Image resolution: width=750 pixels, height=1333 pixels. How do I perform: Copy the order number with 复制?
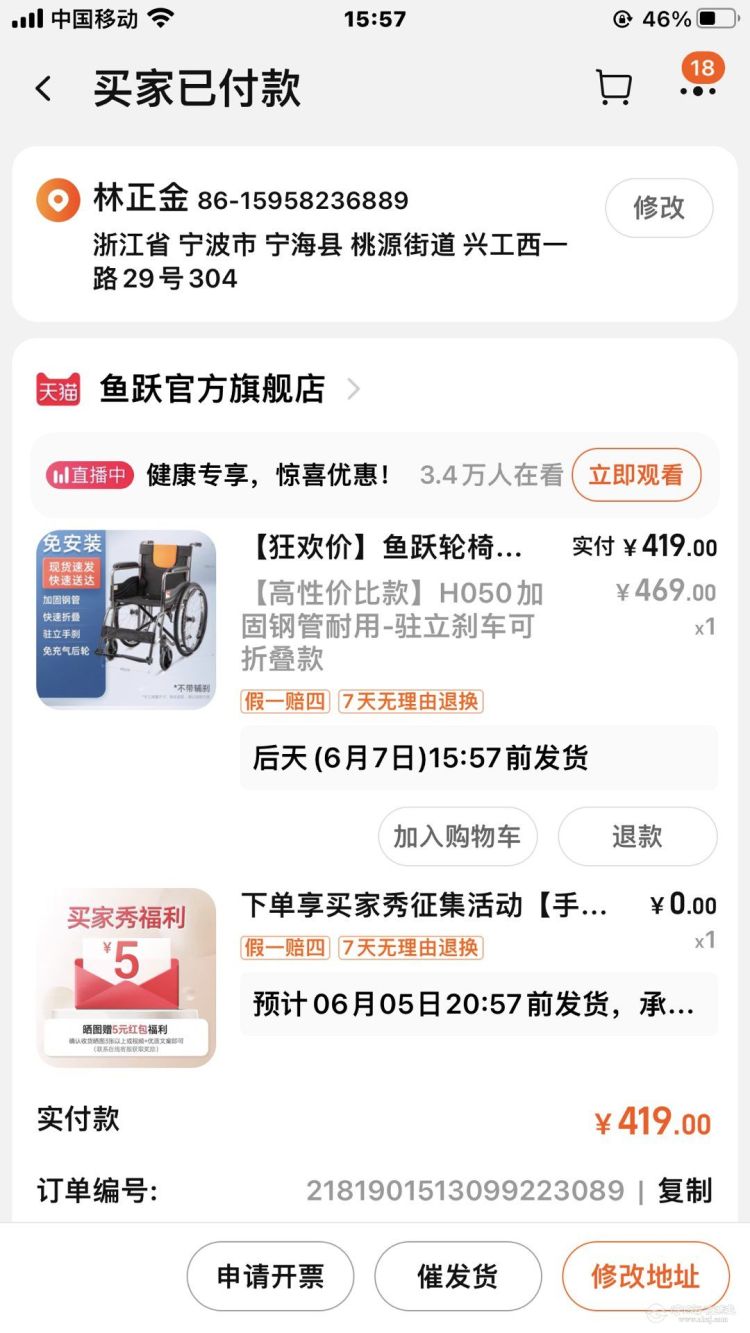[685, 1191]
